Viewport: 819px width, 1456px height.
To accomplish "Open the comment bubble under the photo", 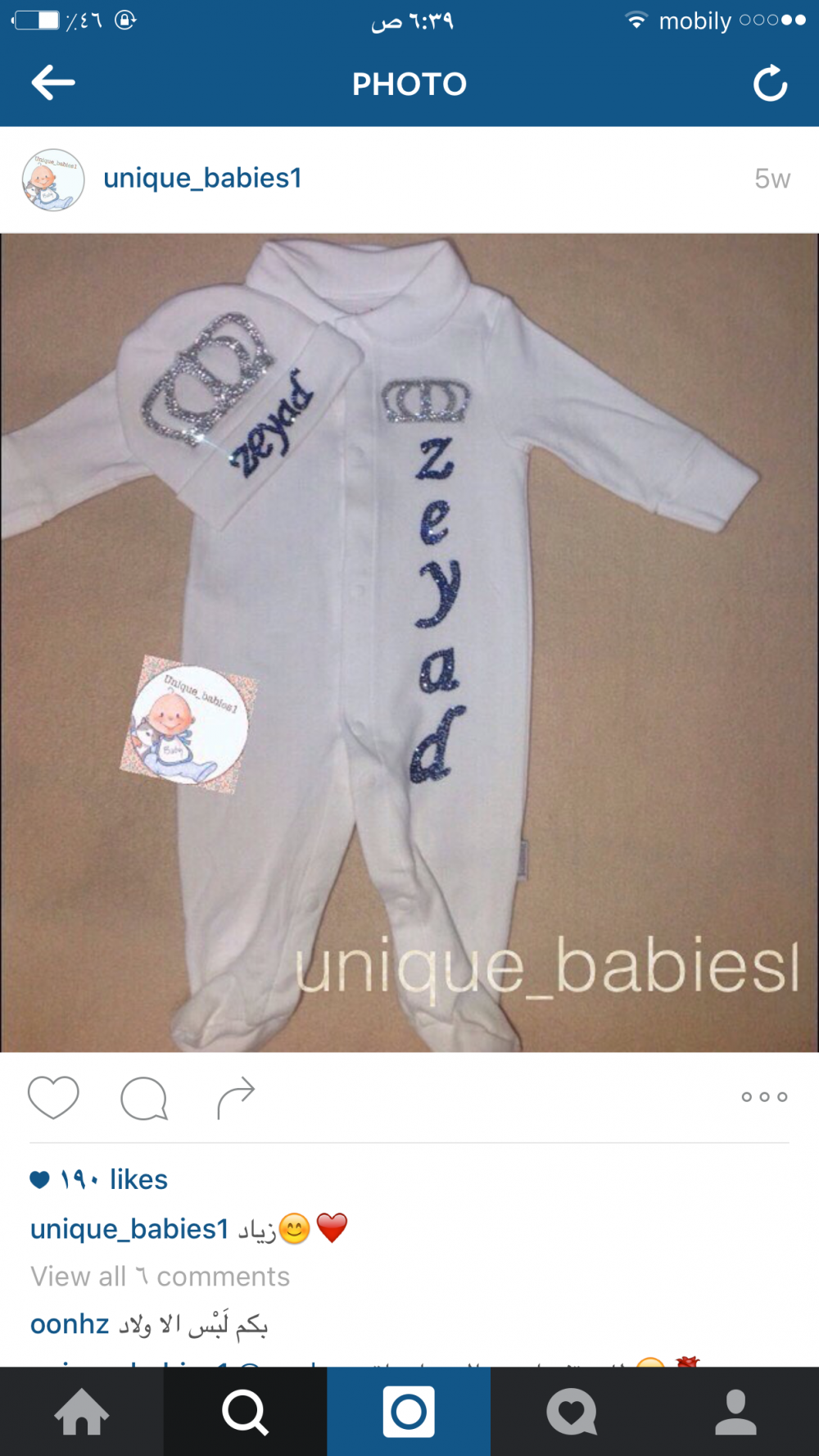I will pyautogui.click(x=144, y=1098).
